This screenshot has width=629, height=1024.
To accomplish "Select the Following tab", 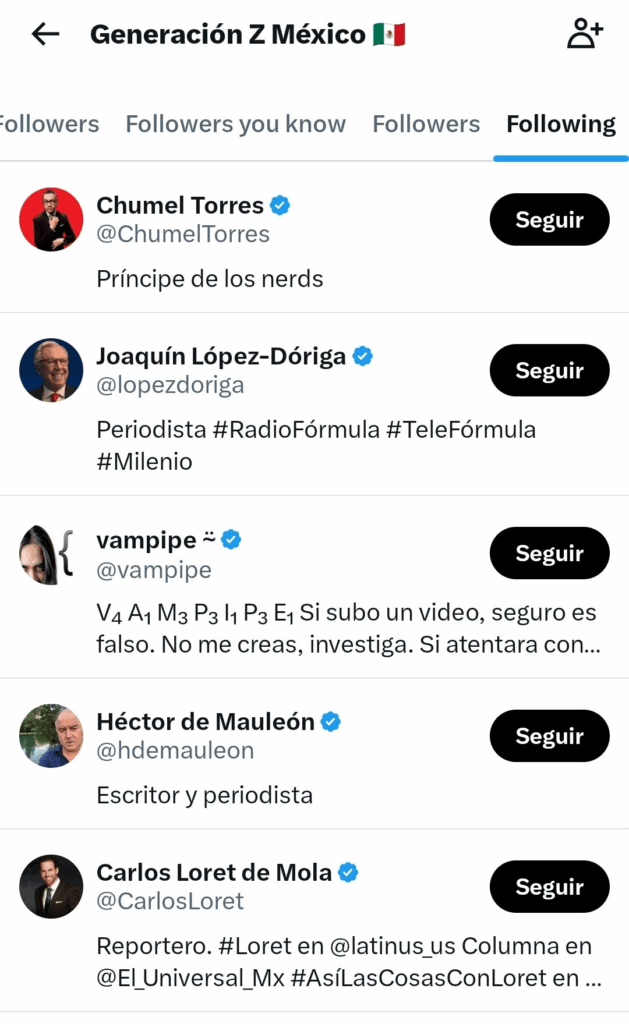I will (560, 124).
